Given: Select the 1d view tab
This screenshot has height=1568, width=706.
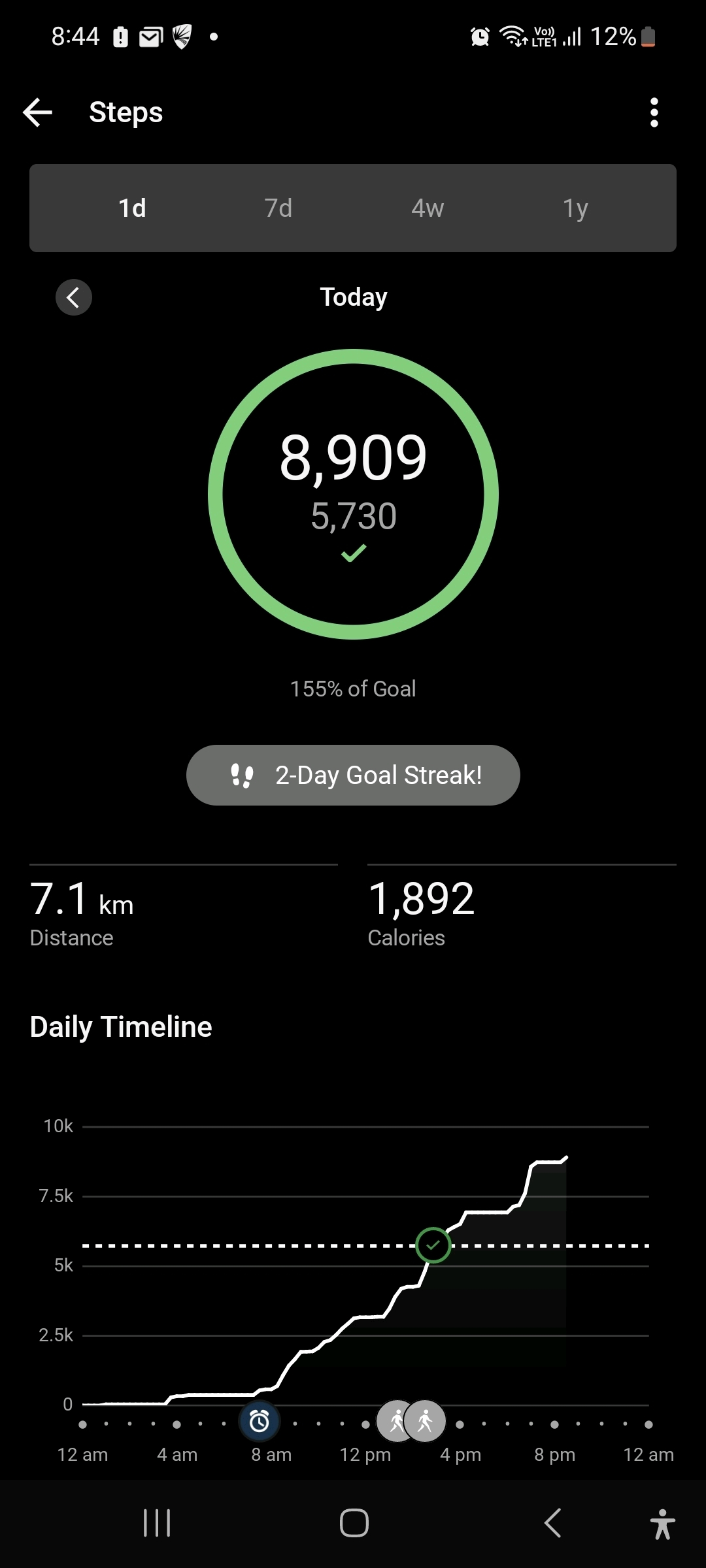Looking at the screenshot, I should 132,208.
